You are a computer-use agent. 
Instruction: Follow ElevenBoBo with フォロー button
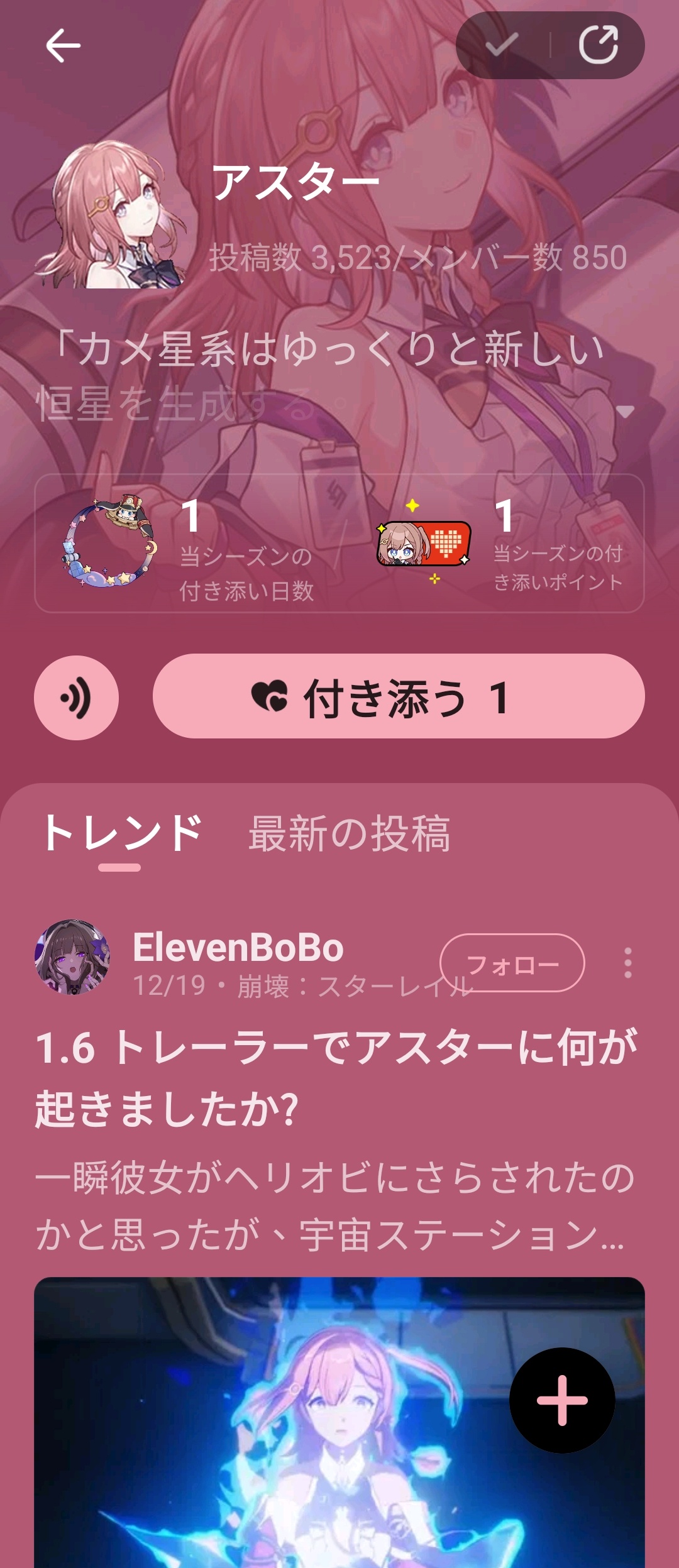512,963
